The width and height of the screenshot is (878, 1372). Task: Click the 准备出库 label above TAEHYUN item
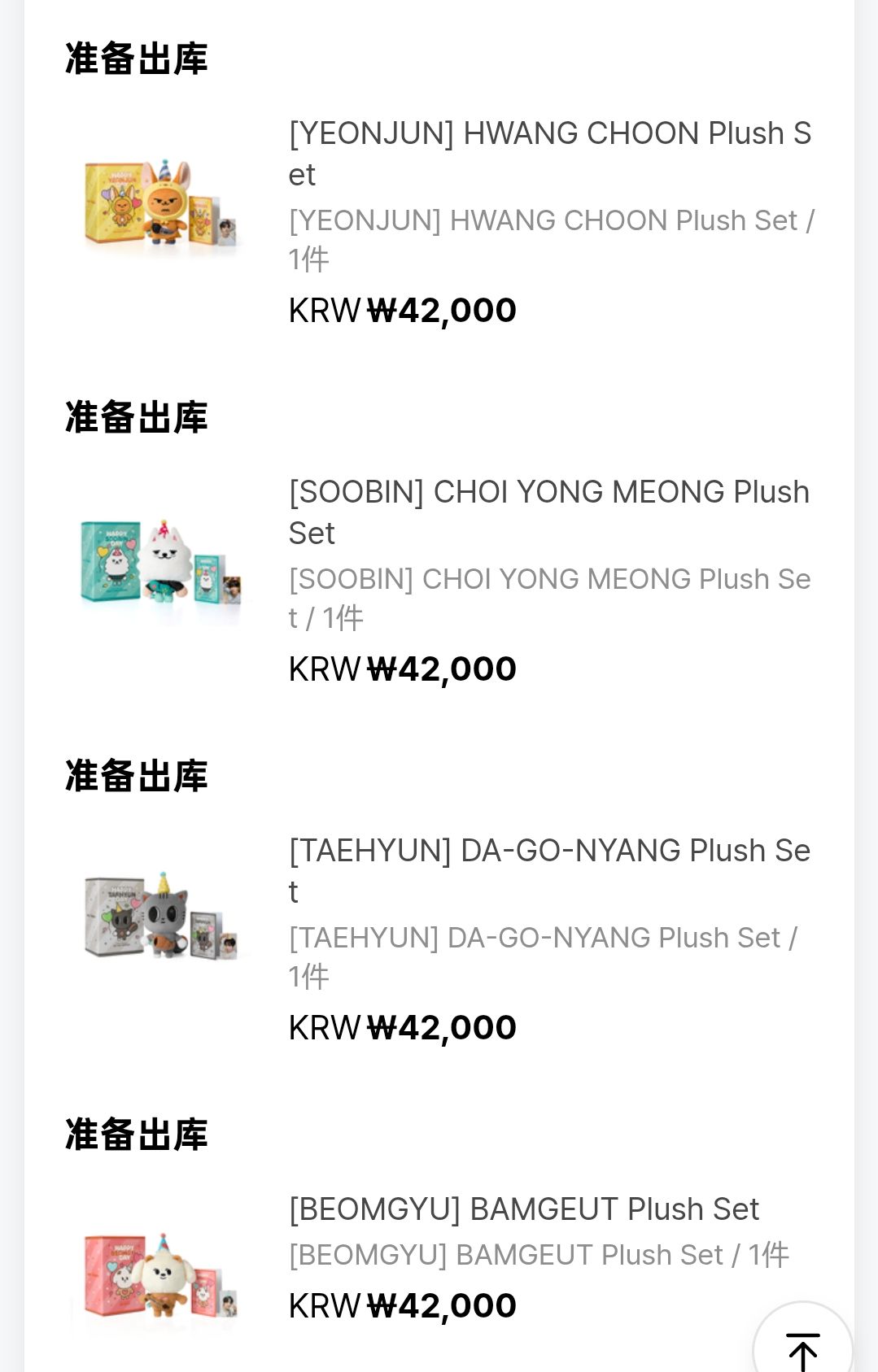(x=134, y=777)
